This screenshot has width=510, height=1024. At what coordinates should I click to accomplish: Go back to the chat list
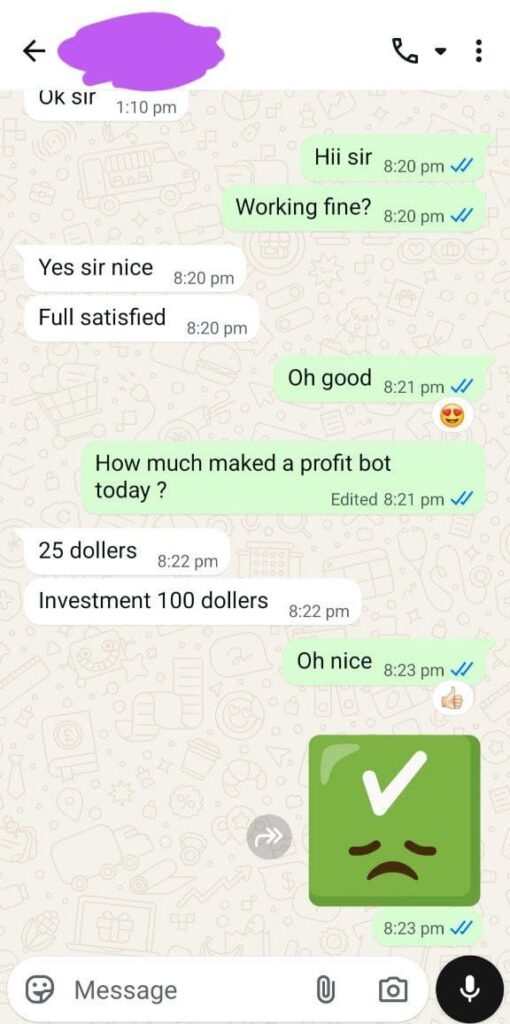(34, 50)
